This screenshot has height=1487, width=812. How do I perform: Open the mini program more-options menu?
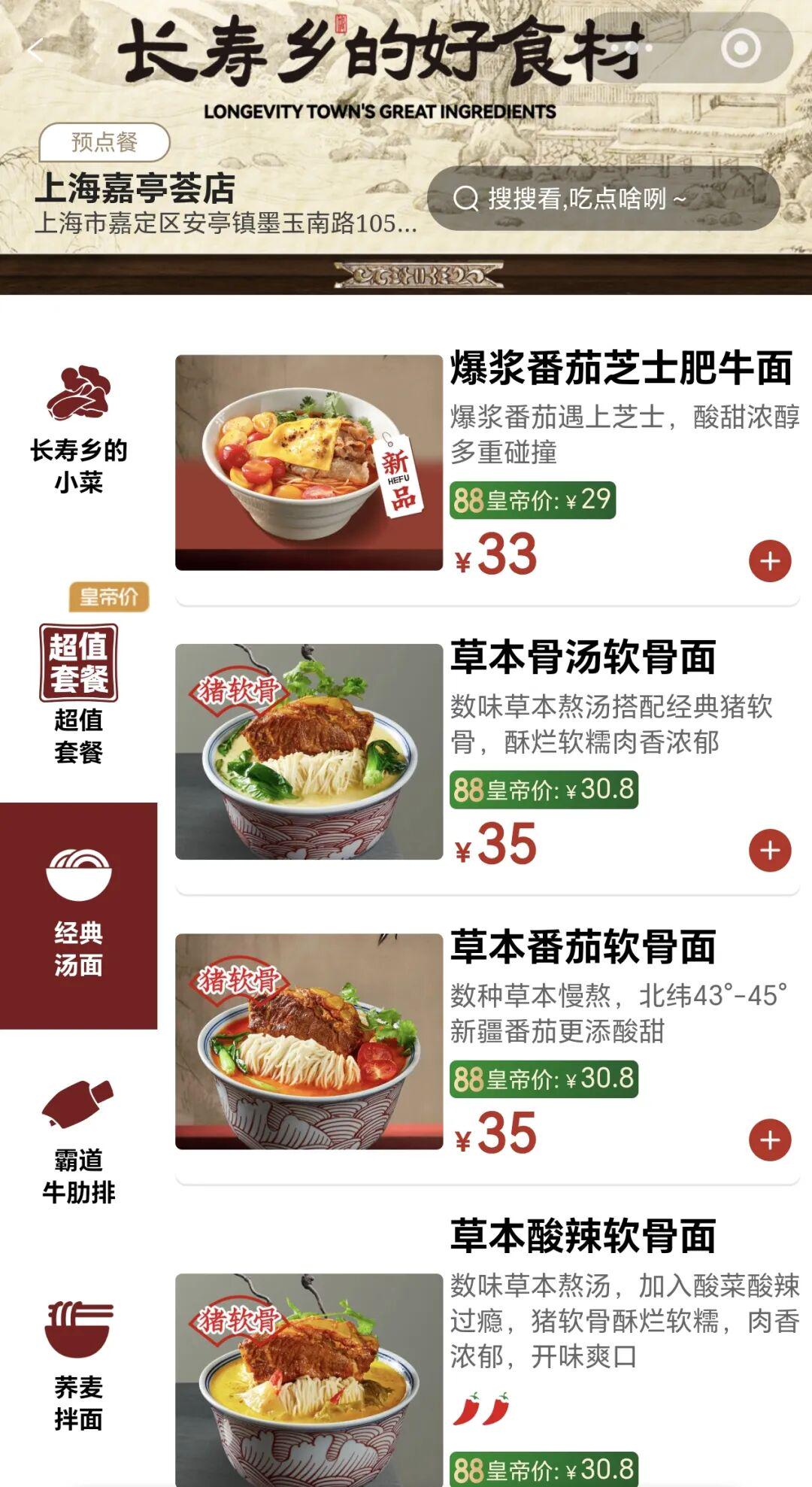point(630,48)
